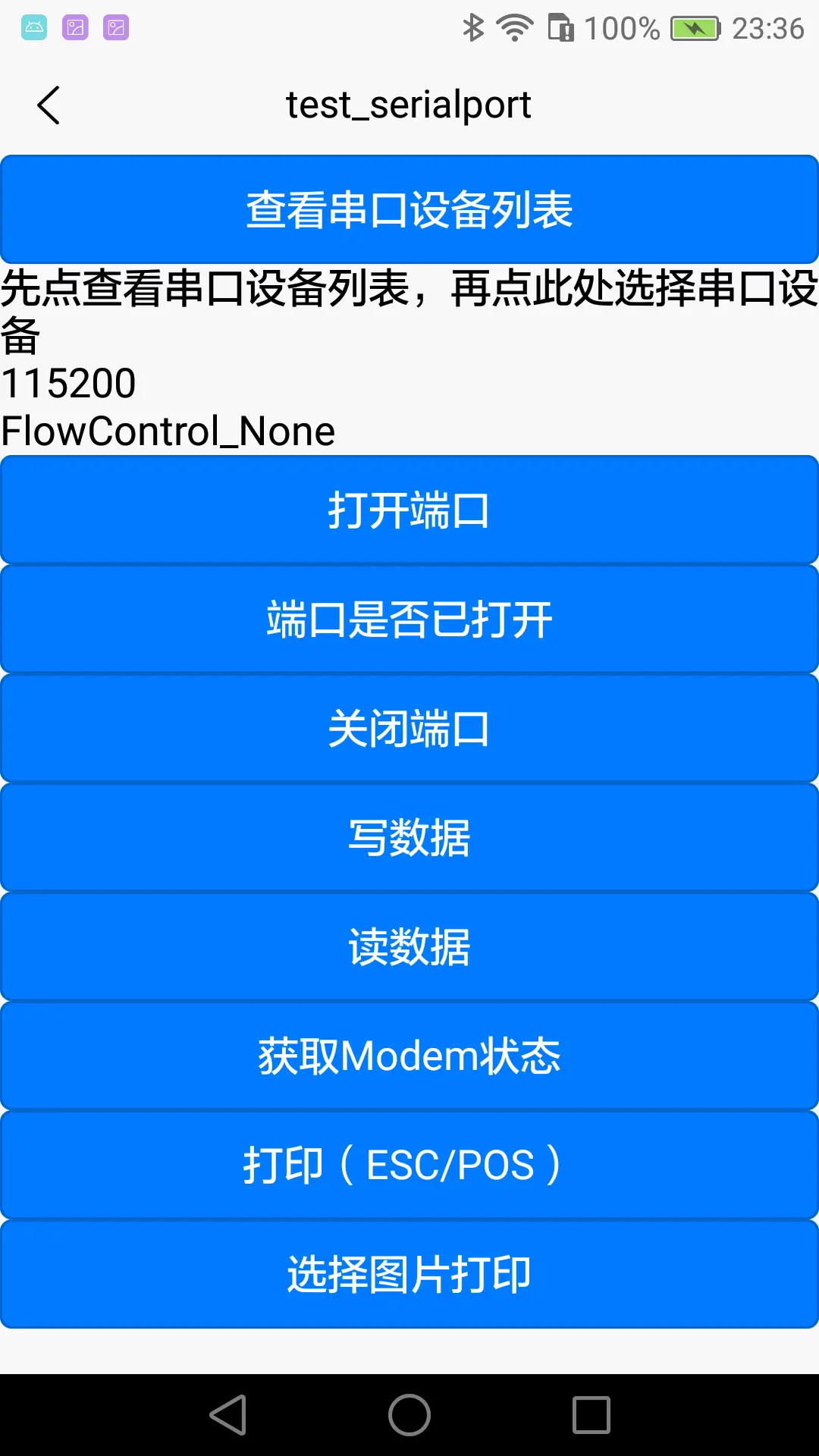Image resolution: width=819 pixels, height=1456 pixels.
Task: Close the port with 关闭端口
Action: pos(409,728)
